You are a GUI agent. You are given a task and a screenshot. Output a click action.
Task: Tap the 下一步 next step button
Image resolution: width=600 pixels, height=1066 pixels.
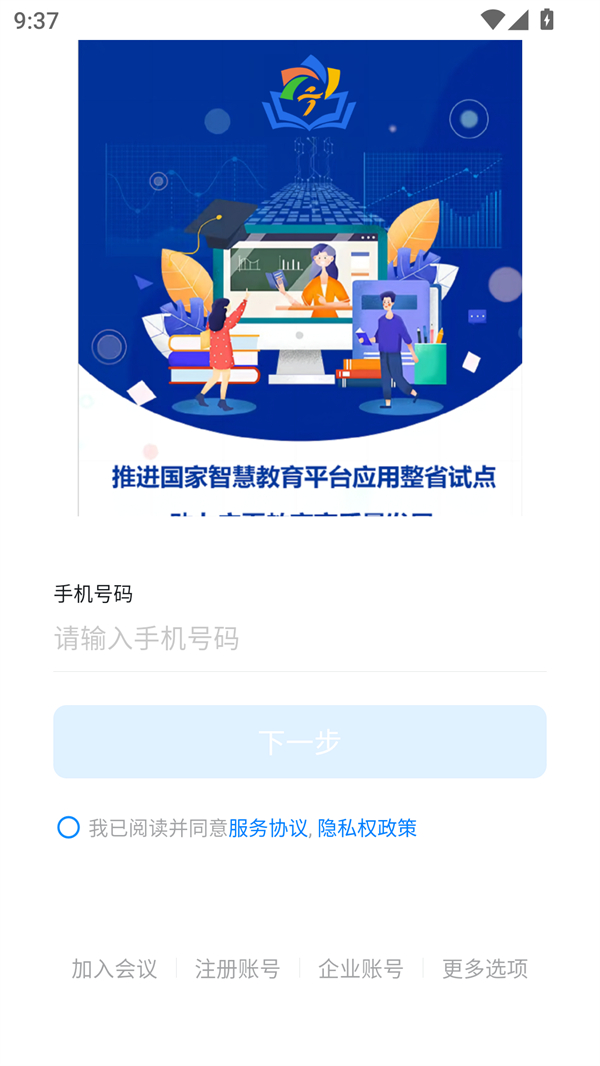299,741
